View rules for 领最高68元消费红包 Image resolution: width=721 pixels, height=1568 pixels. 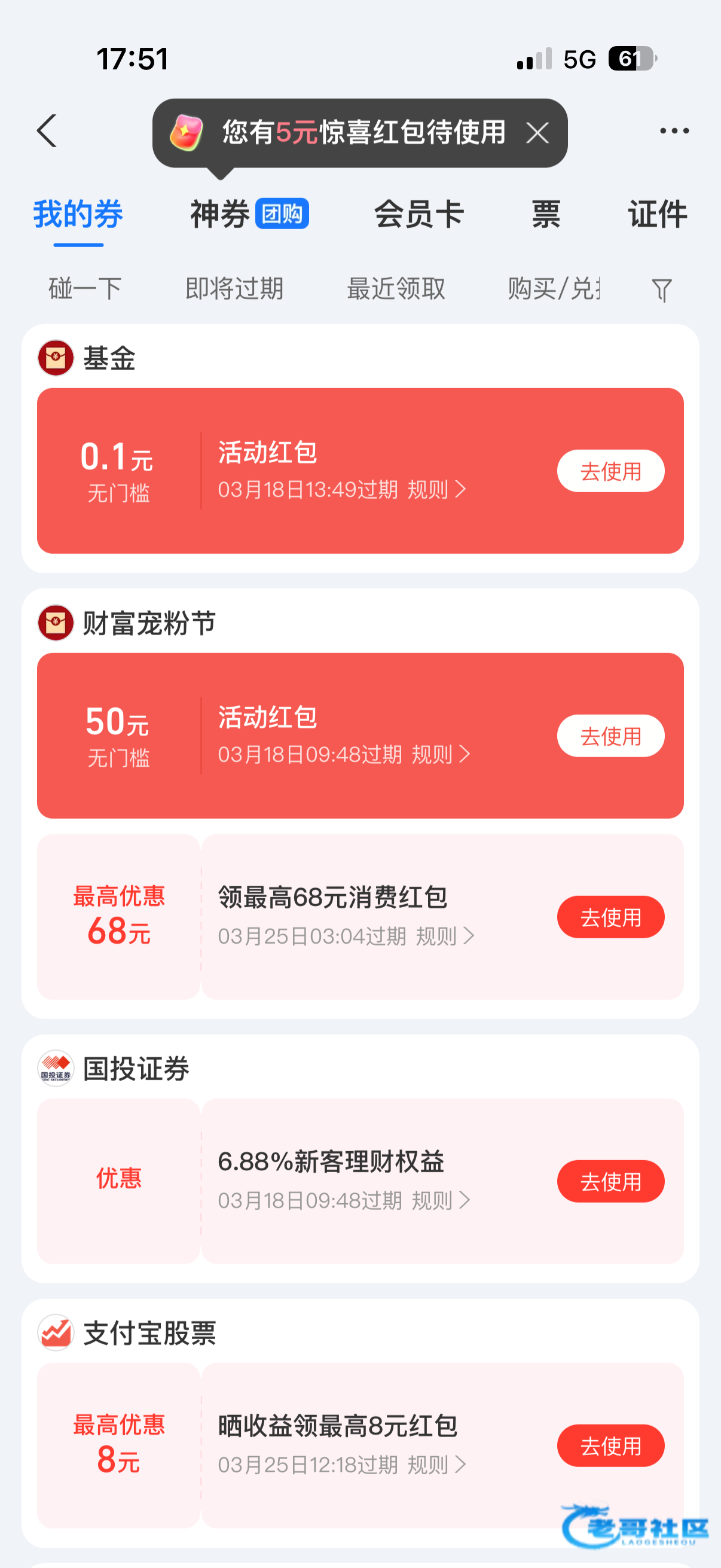(444, 936)
